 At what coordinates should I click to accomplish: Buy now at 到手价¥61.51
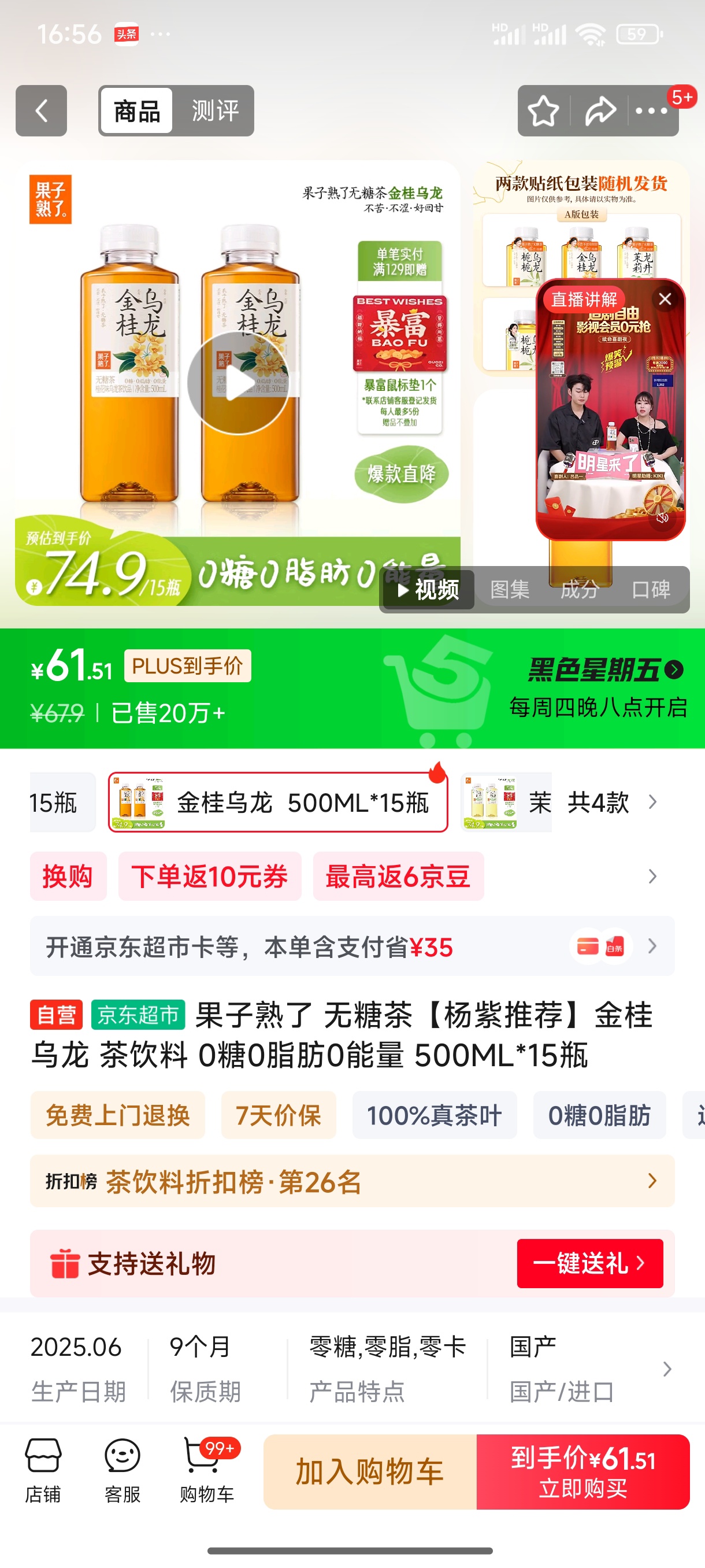pyautogui.click(x=582, y=1472)
